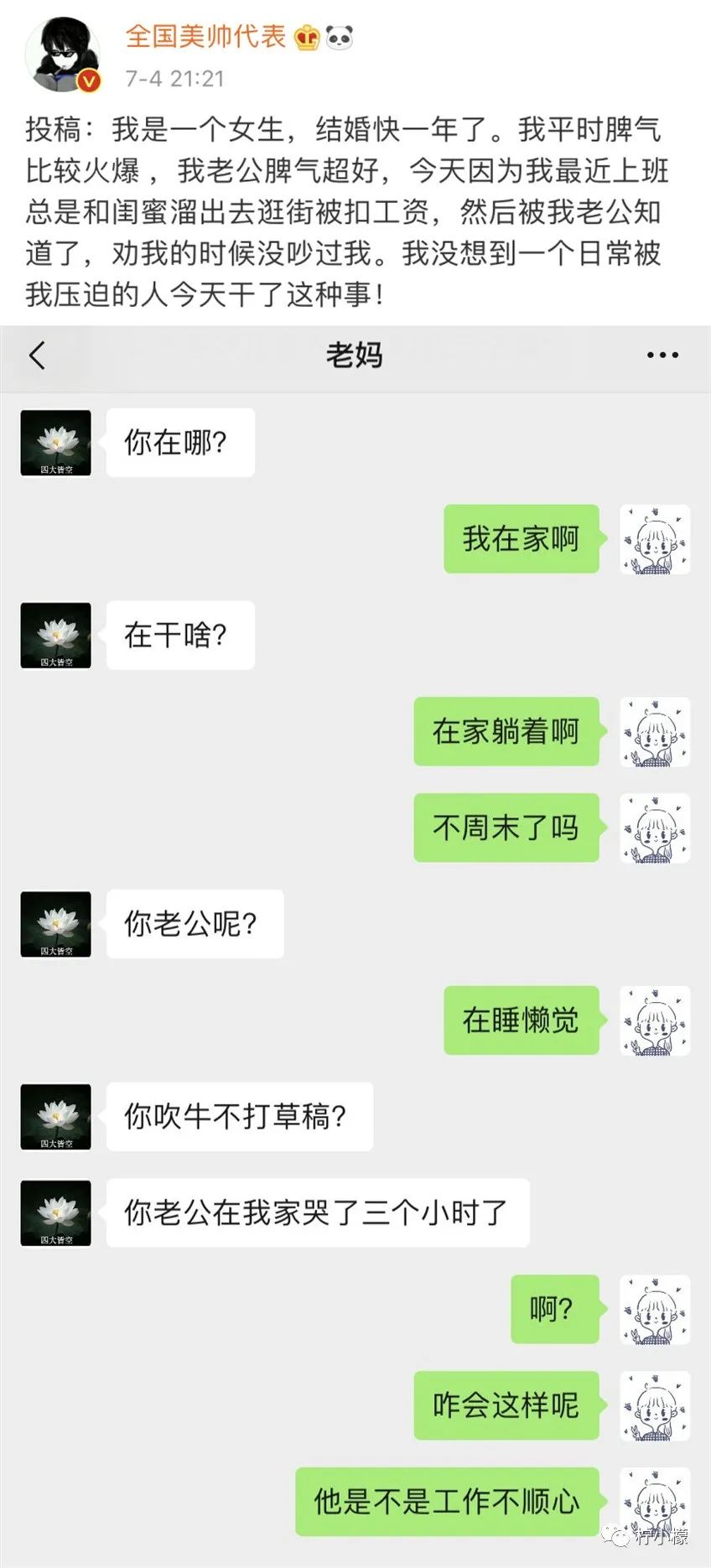The height and width of the screenshot is (1568, 711).
Task: Select the username 全国美帅代表
Action: [205, 37]
